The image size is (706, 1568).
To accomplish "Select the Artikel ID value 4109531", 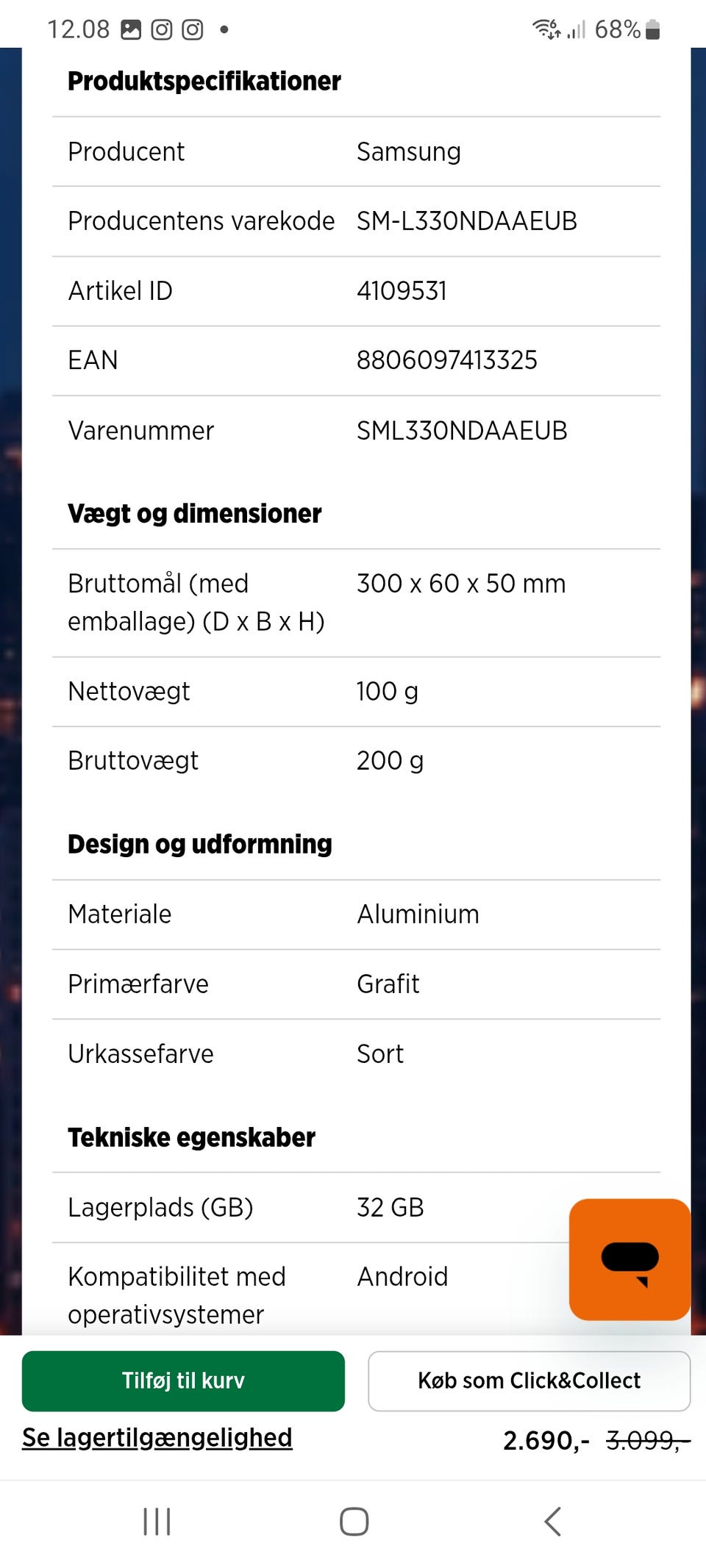I will tap(402, 290).
